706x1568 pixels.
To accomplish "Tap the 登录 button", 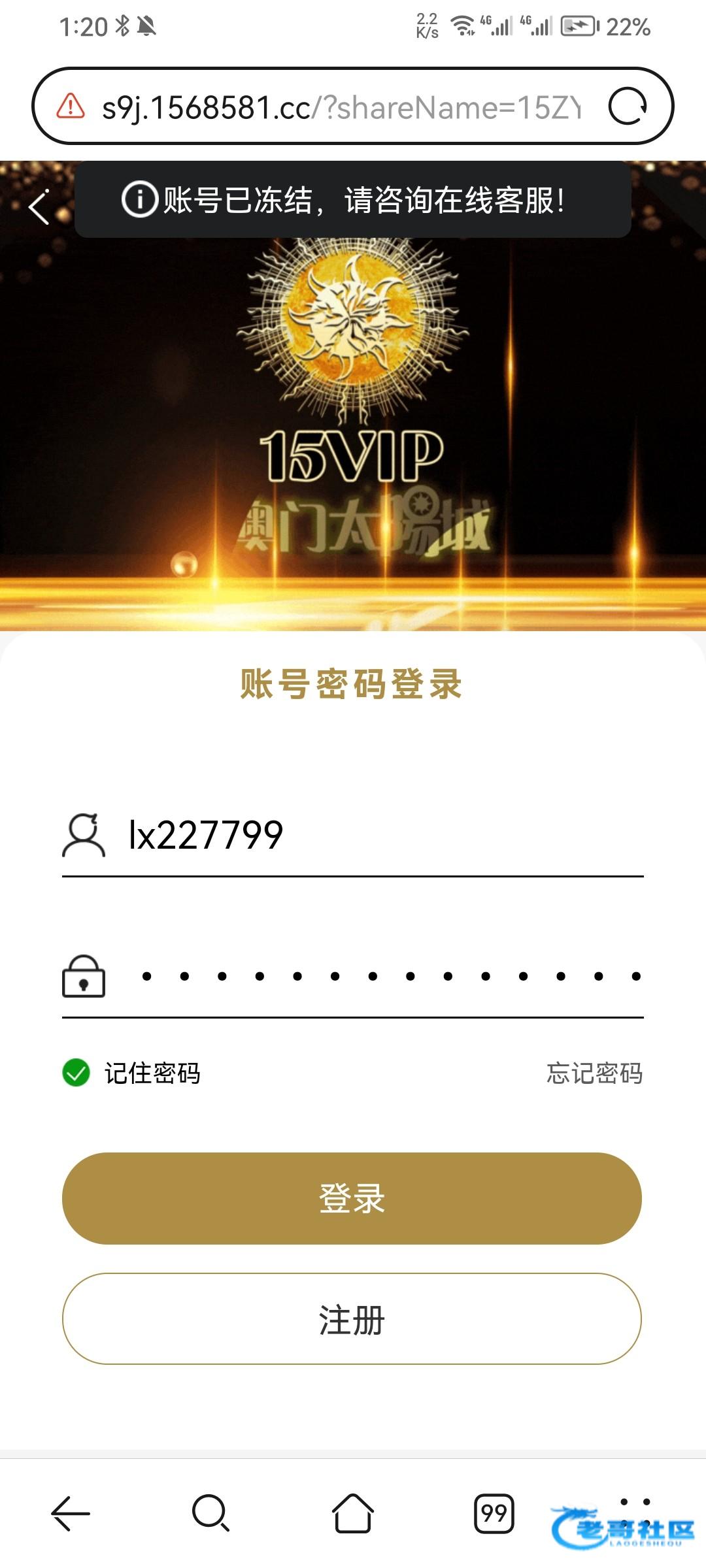I will 352,1198.
